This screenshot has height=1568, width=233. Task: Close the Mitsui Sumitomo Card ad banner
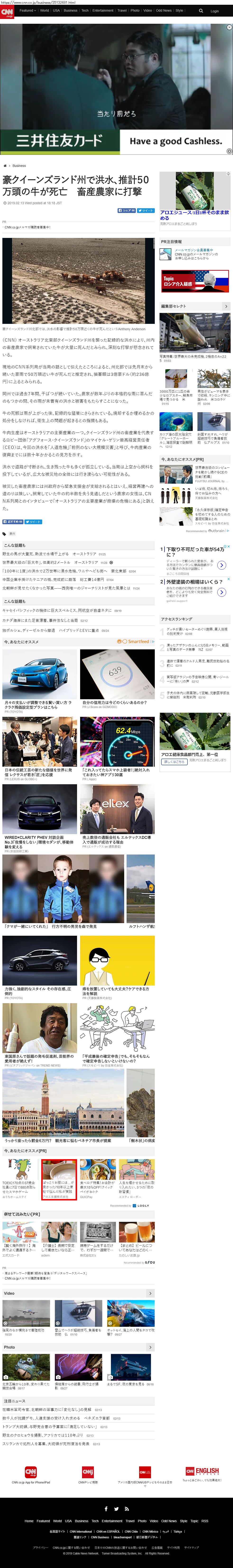coord(229,27)
